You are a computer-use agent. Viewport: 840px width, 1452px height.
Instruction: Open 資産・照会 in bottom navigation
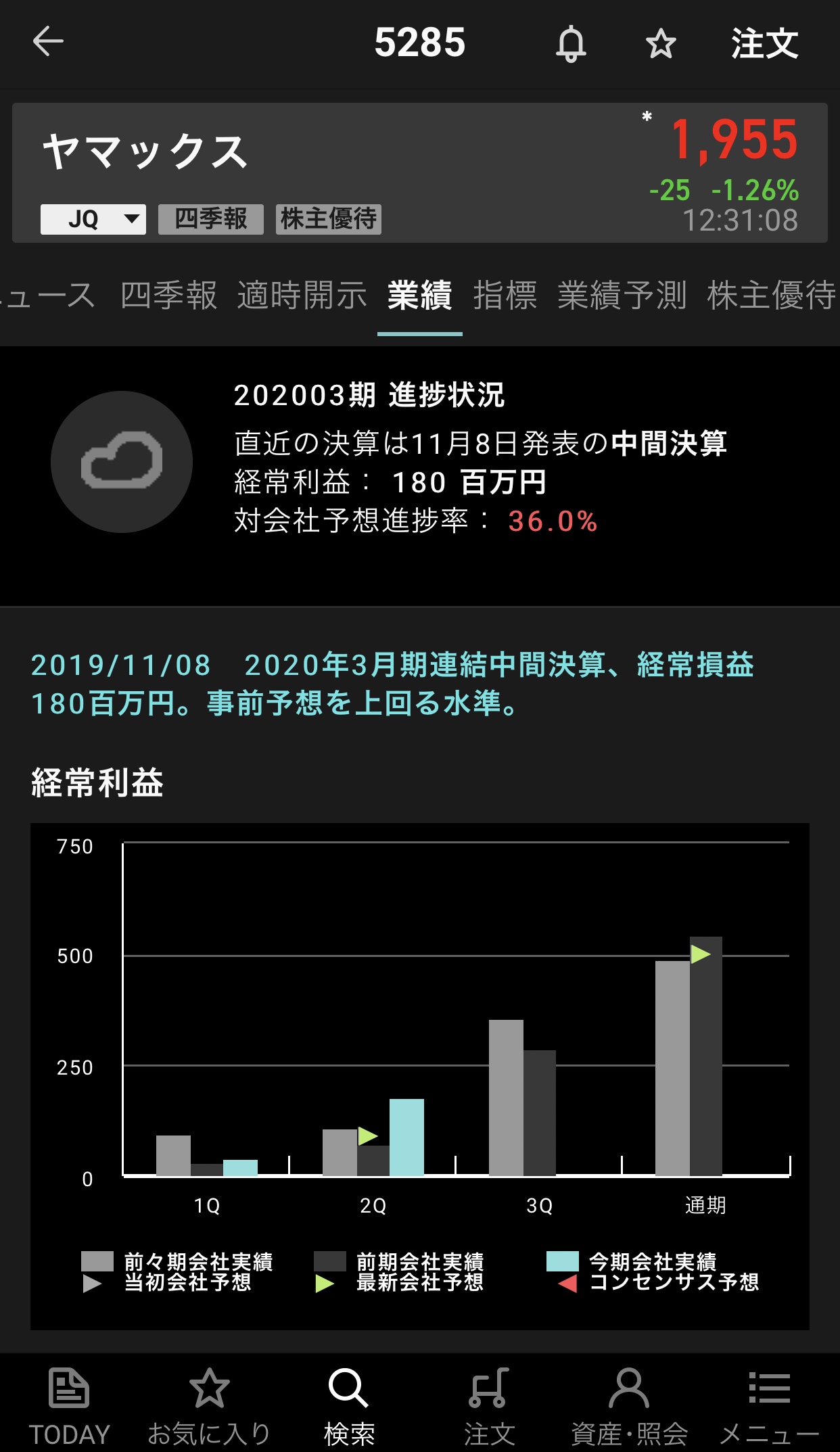[629, 1405]
